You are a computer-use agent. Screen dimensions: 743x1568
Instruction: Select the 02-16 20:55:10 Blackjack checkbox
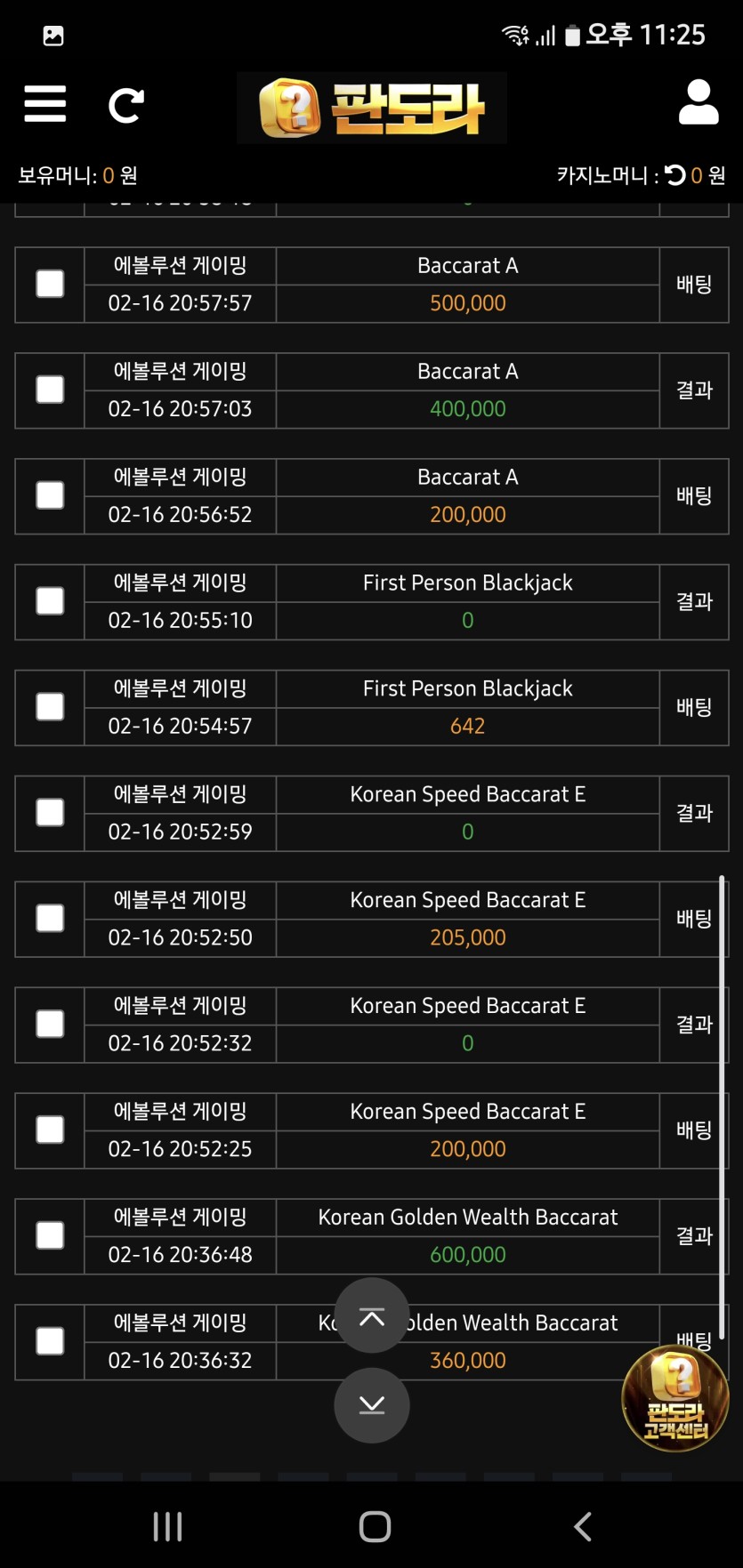pyautogui.click(x=50, y=601)
